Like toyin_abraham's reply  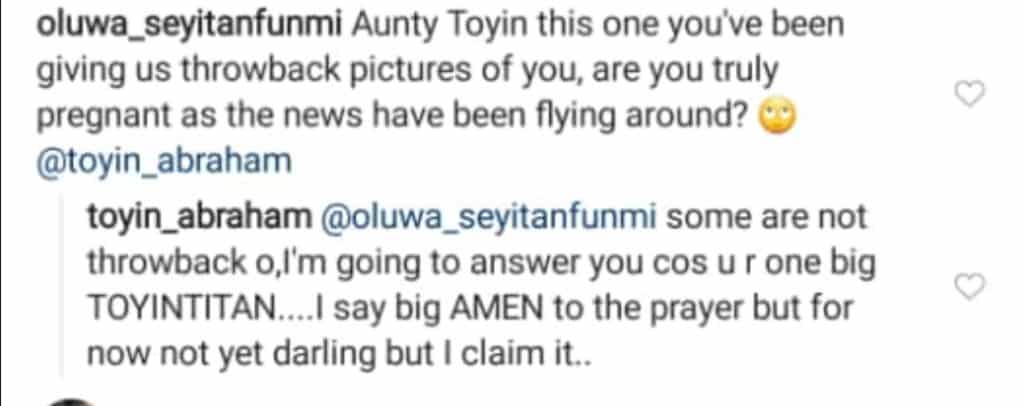coord(969,287)
